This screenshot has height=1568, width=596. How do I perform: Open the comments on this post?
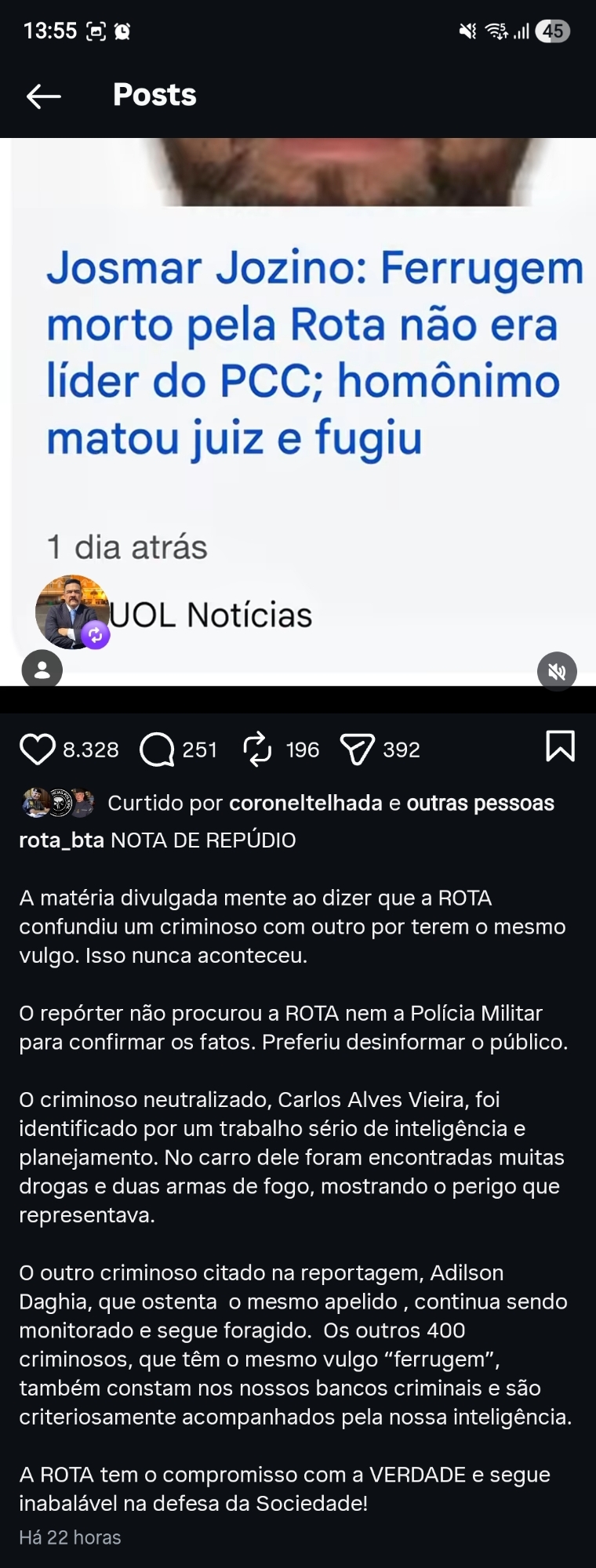click(157, 750)
